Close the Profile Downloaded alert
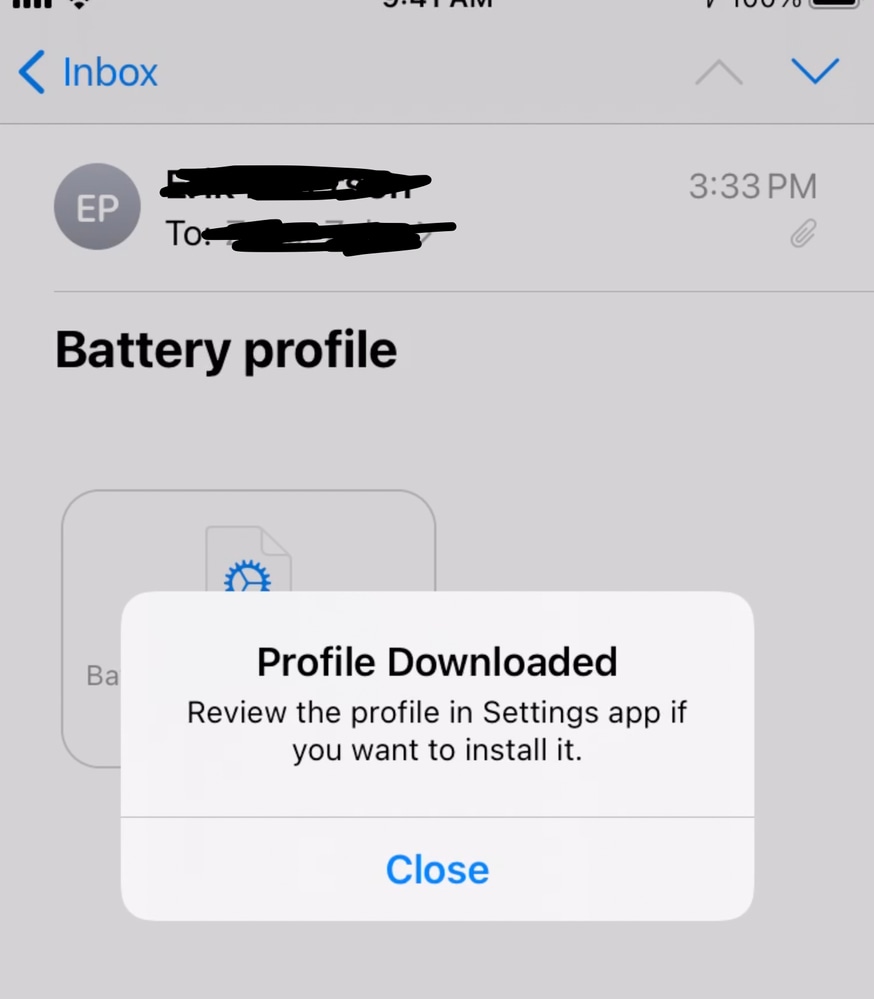This screenshot has height=999, width=874. click(437, 869)
